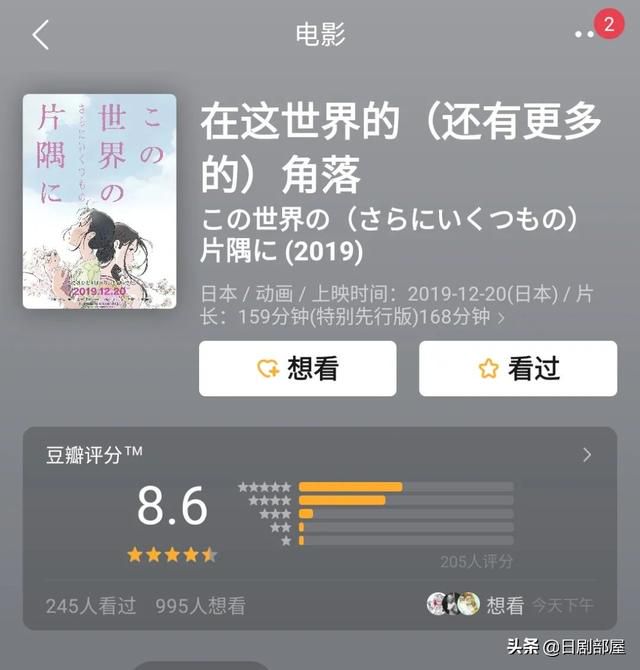Screen dimensions: 640x670
Task: Open the overflow menu with badge 2
Action: tap(586, 35)
